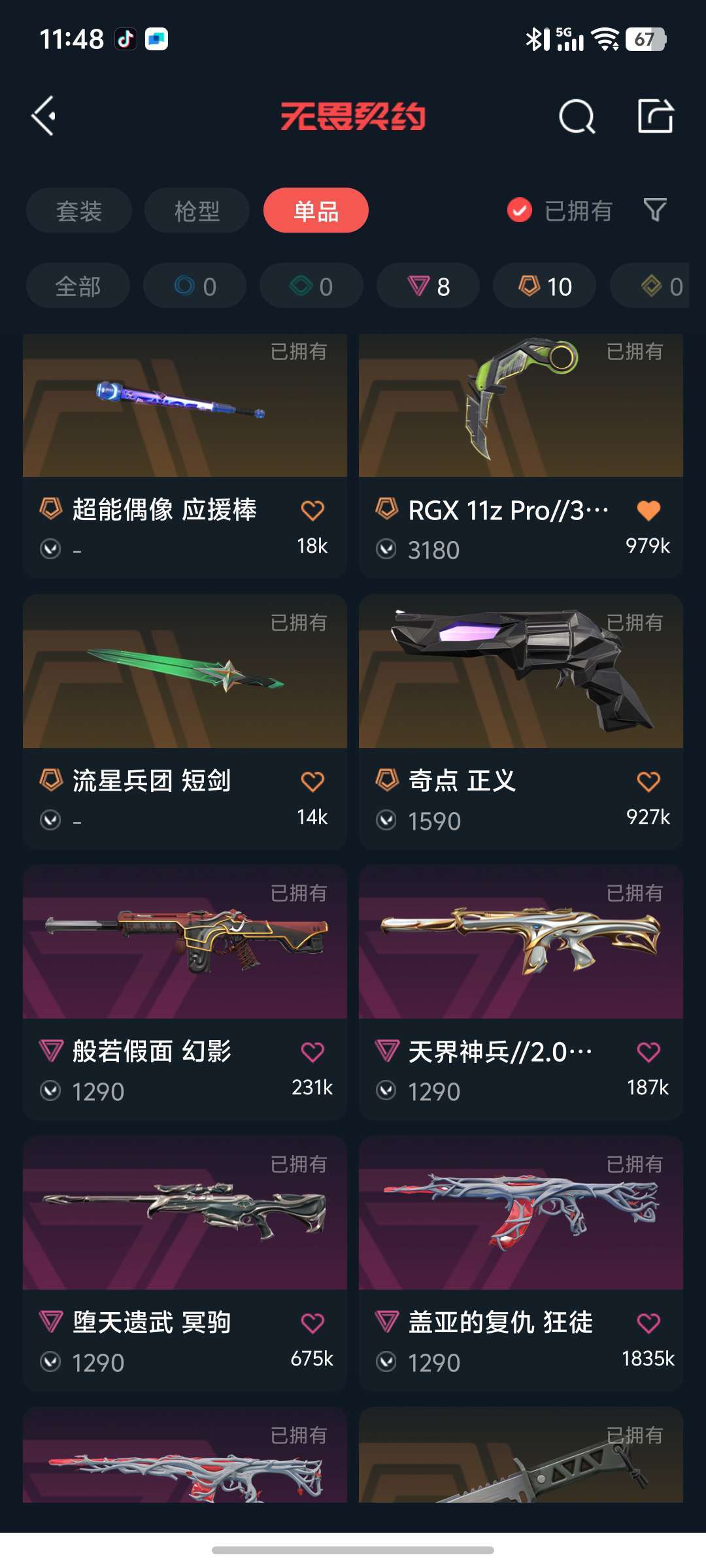Open the 流星兵团 短剑 skin card

185,721
